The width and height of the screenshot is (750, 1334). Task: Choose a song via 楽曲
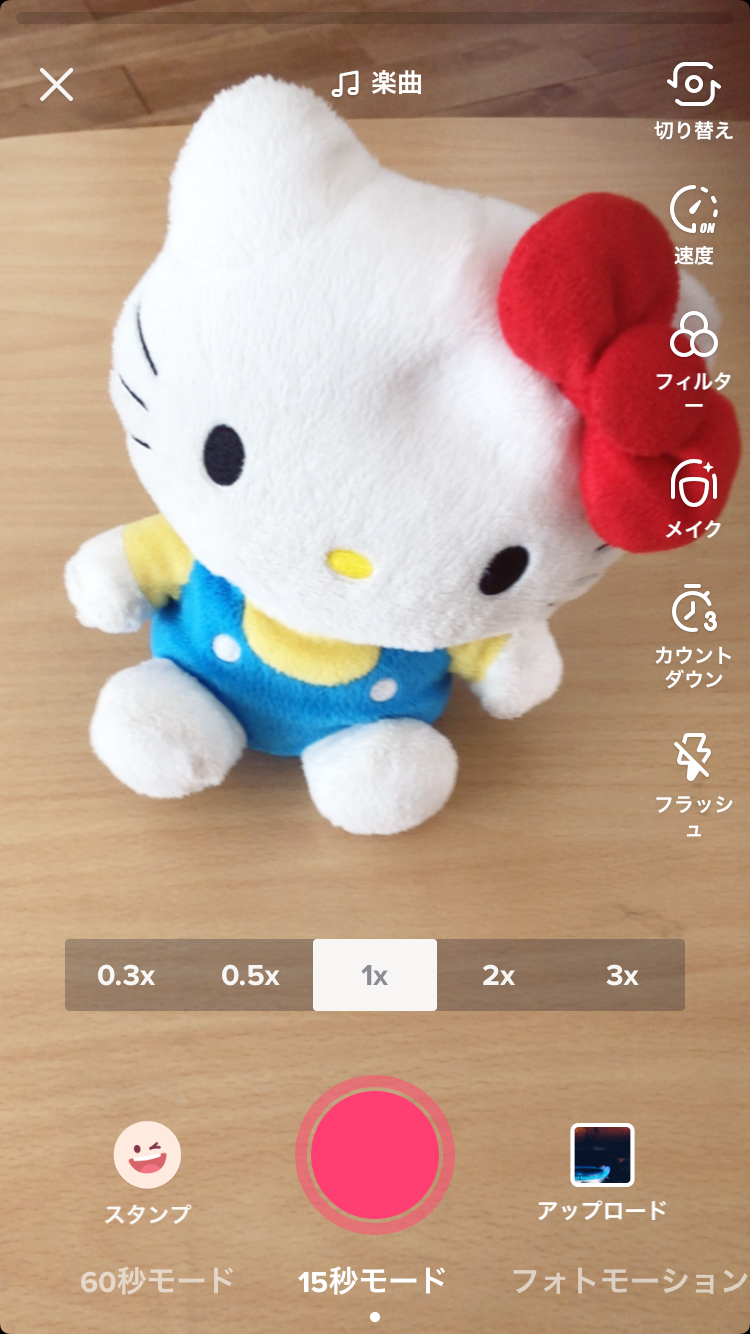[x=377, y=84]
